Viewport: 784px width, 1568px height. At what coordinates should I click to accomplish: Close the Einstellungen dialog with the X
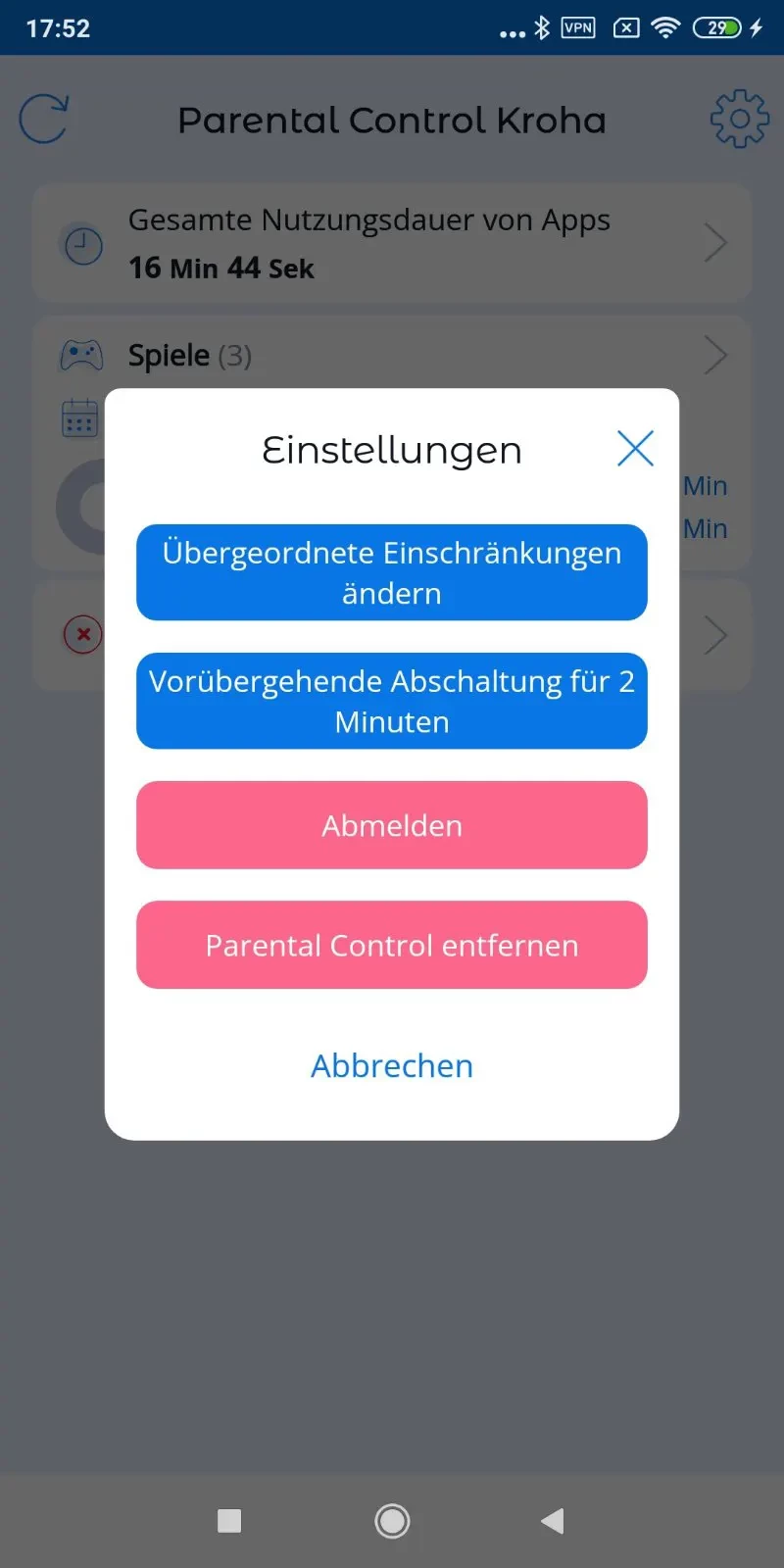pyautogui.click(x=635, y=449)
